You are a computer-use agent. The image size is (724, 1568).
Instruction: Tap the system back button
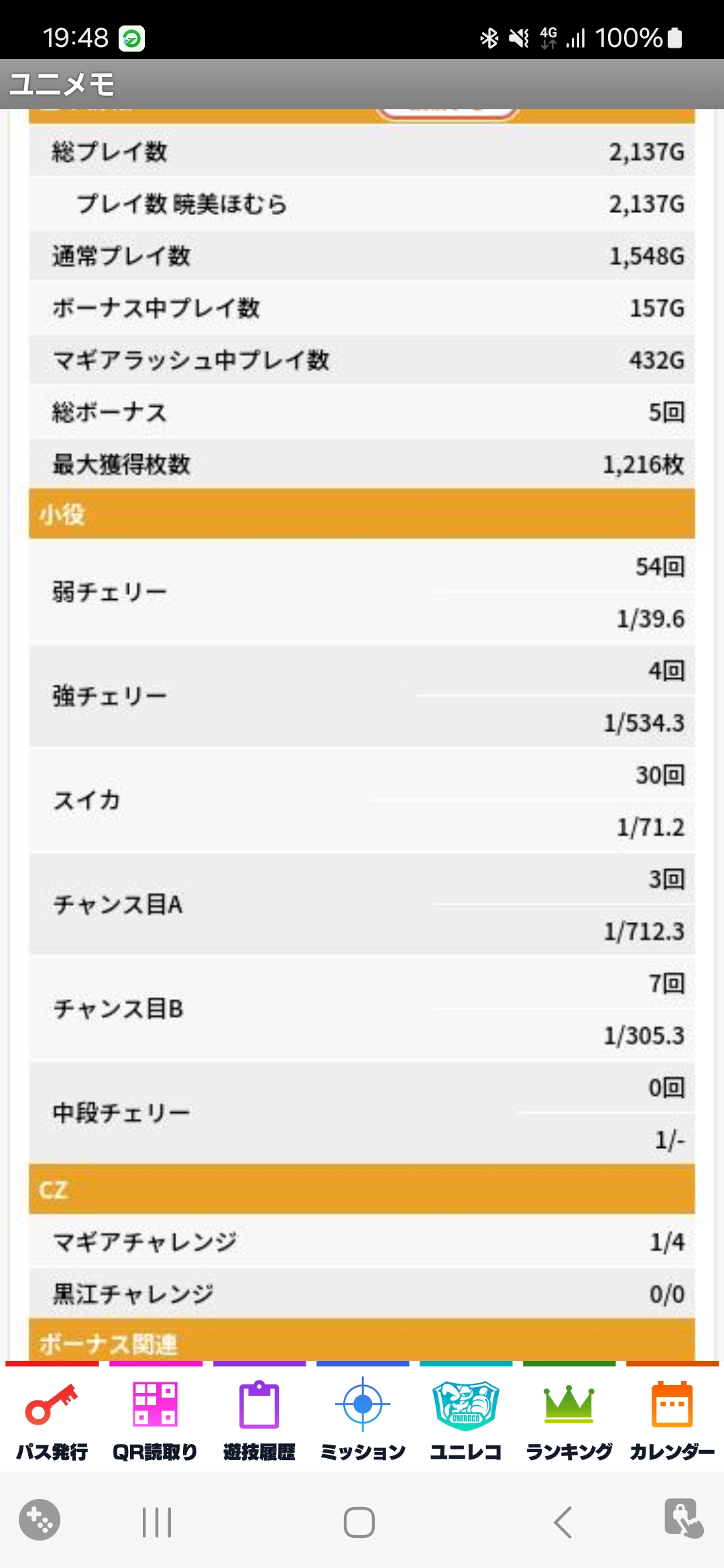coord(562,1522)
